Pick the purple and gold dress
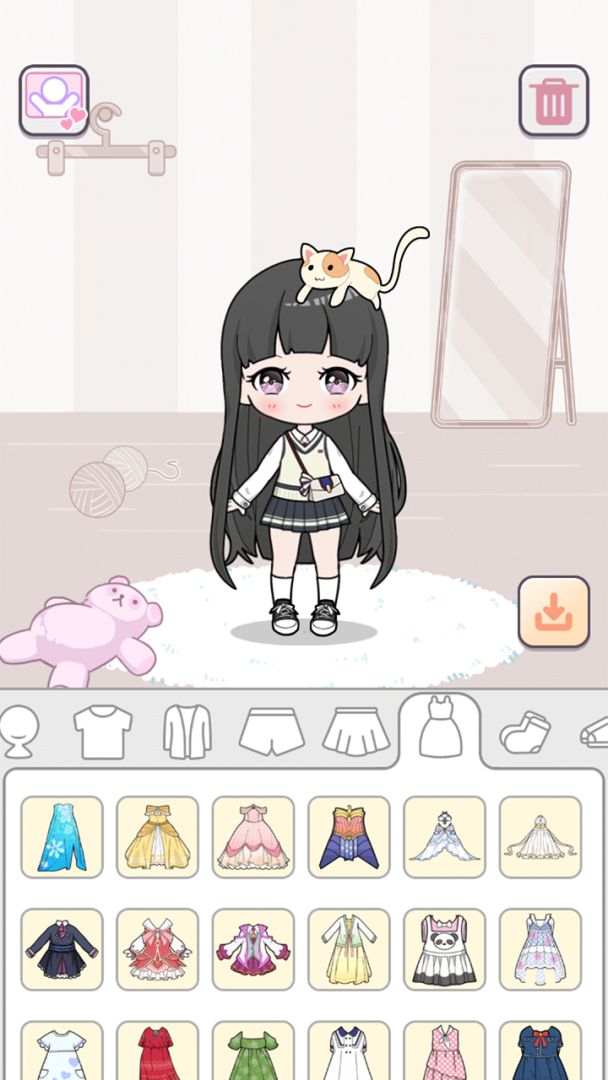This screenshot has height=1080, width=608. pos(349,837)
